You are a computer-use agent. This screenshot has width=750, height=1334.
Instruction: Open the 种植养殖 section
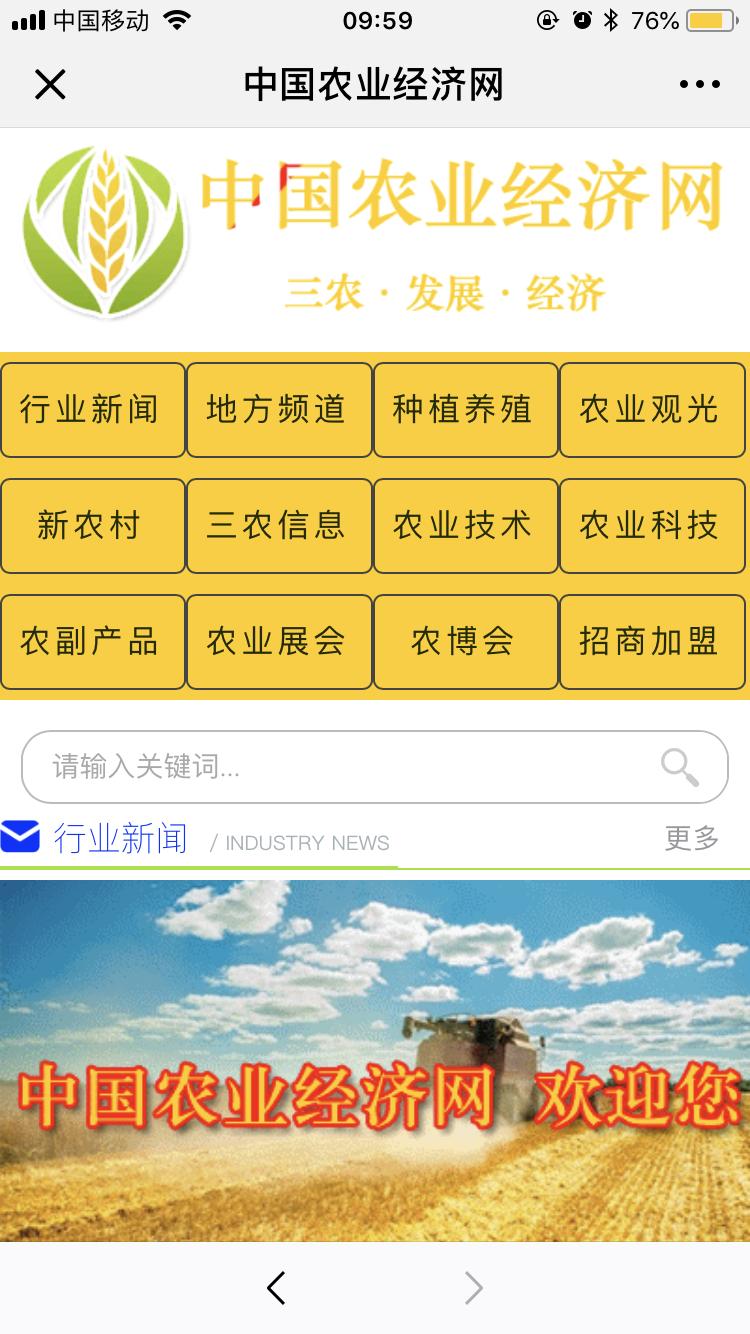(465, 410)
